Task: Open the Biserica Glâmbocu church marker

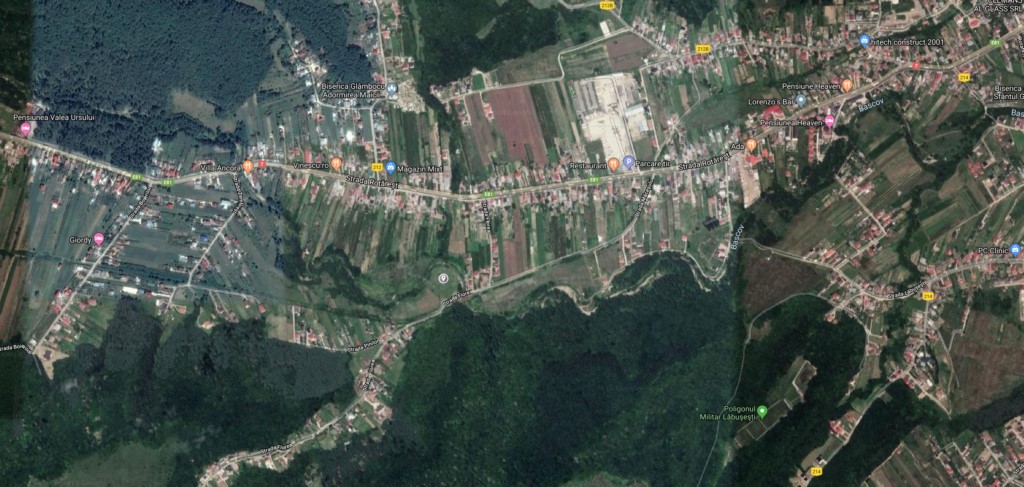Action: point(392,89)
